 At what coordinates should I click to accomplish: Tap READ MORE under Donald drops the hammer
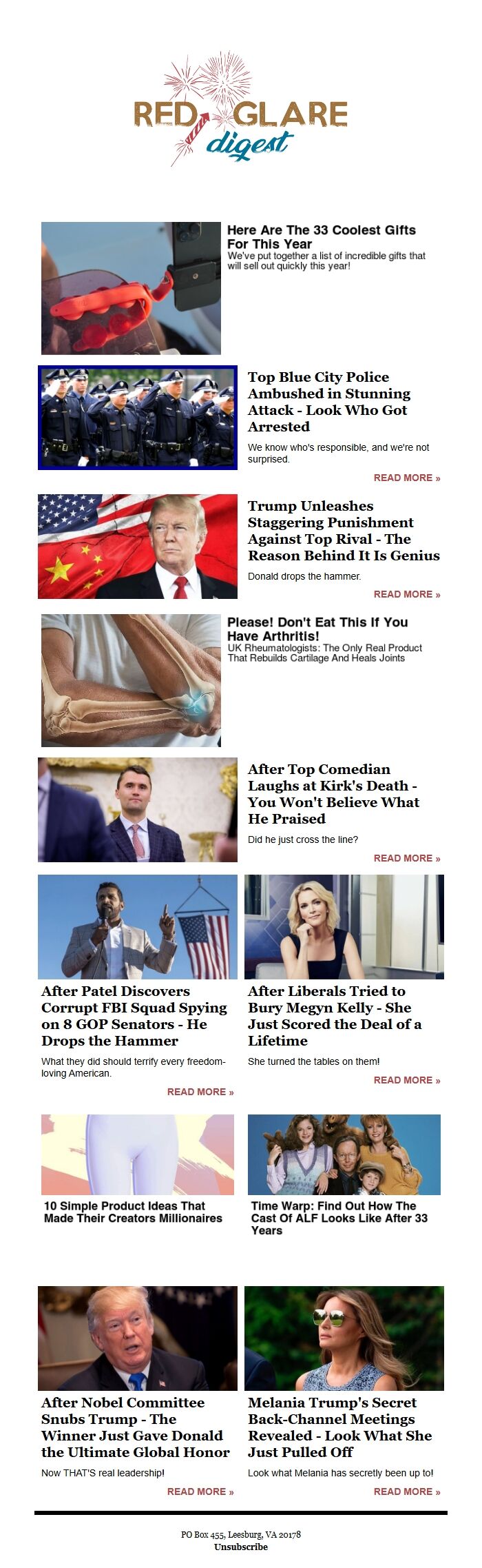(406, 594)
